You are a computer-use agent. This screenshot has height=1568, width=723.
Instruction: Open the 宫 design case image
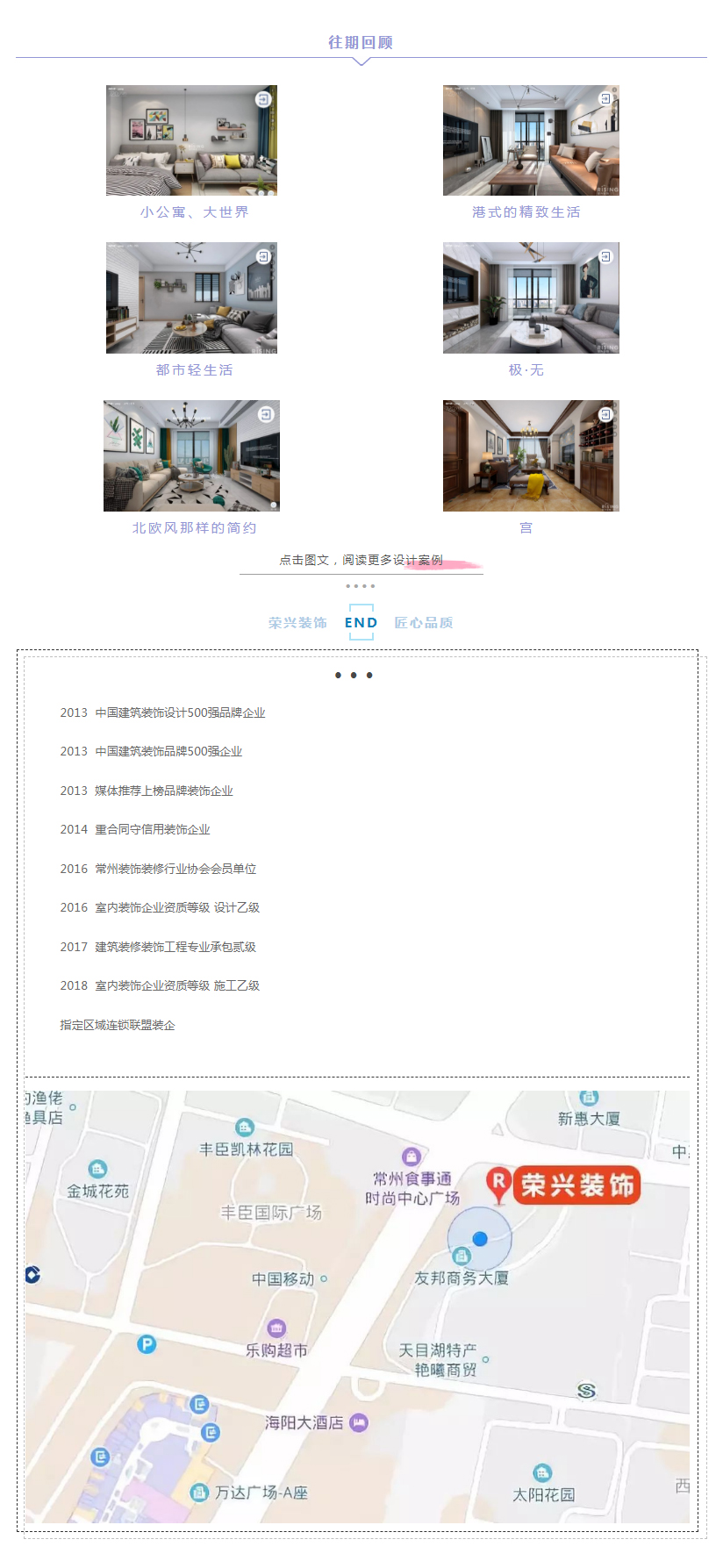531,456
